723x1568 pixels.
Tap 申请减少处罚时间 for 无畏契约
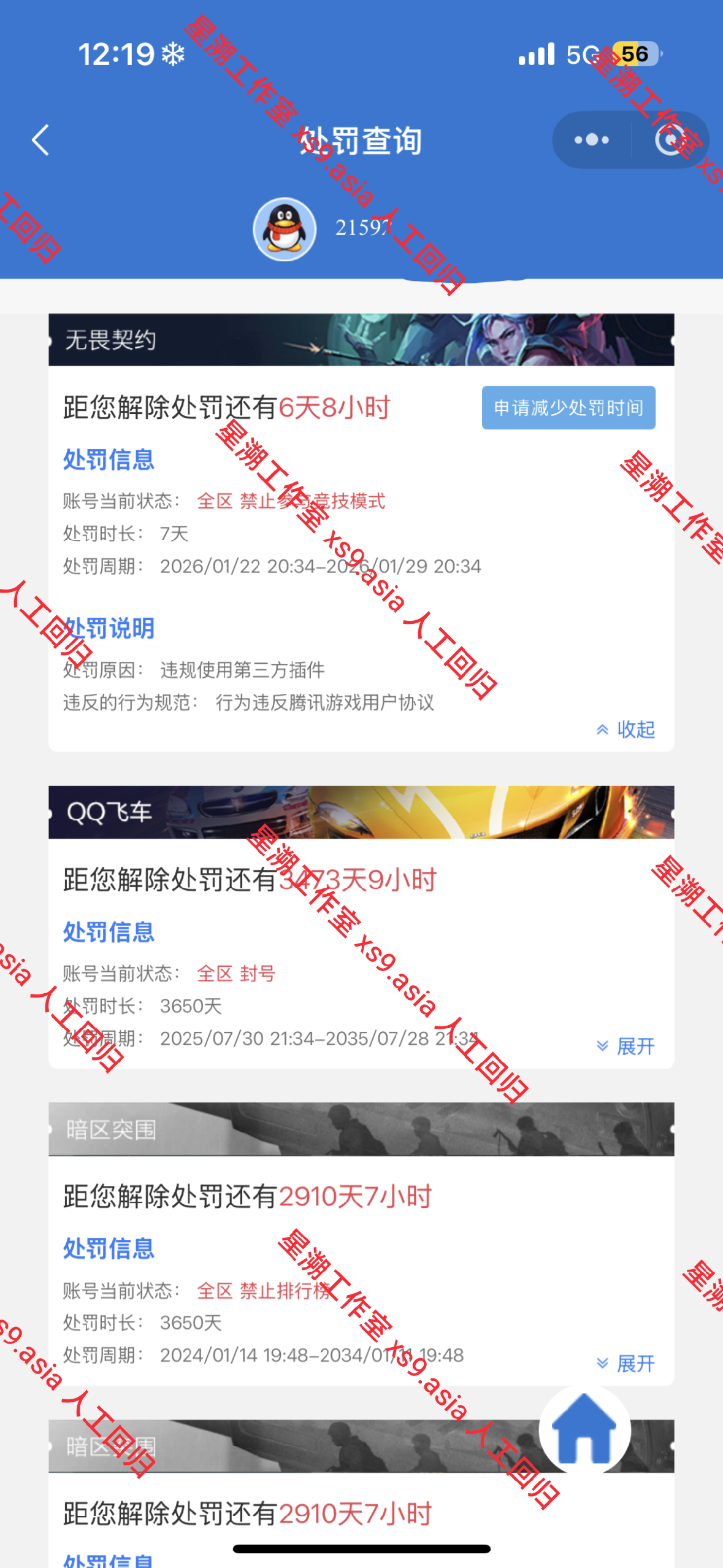(568, 408)
